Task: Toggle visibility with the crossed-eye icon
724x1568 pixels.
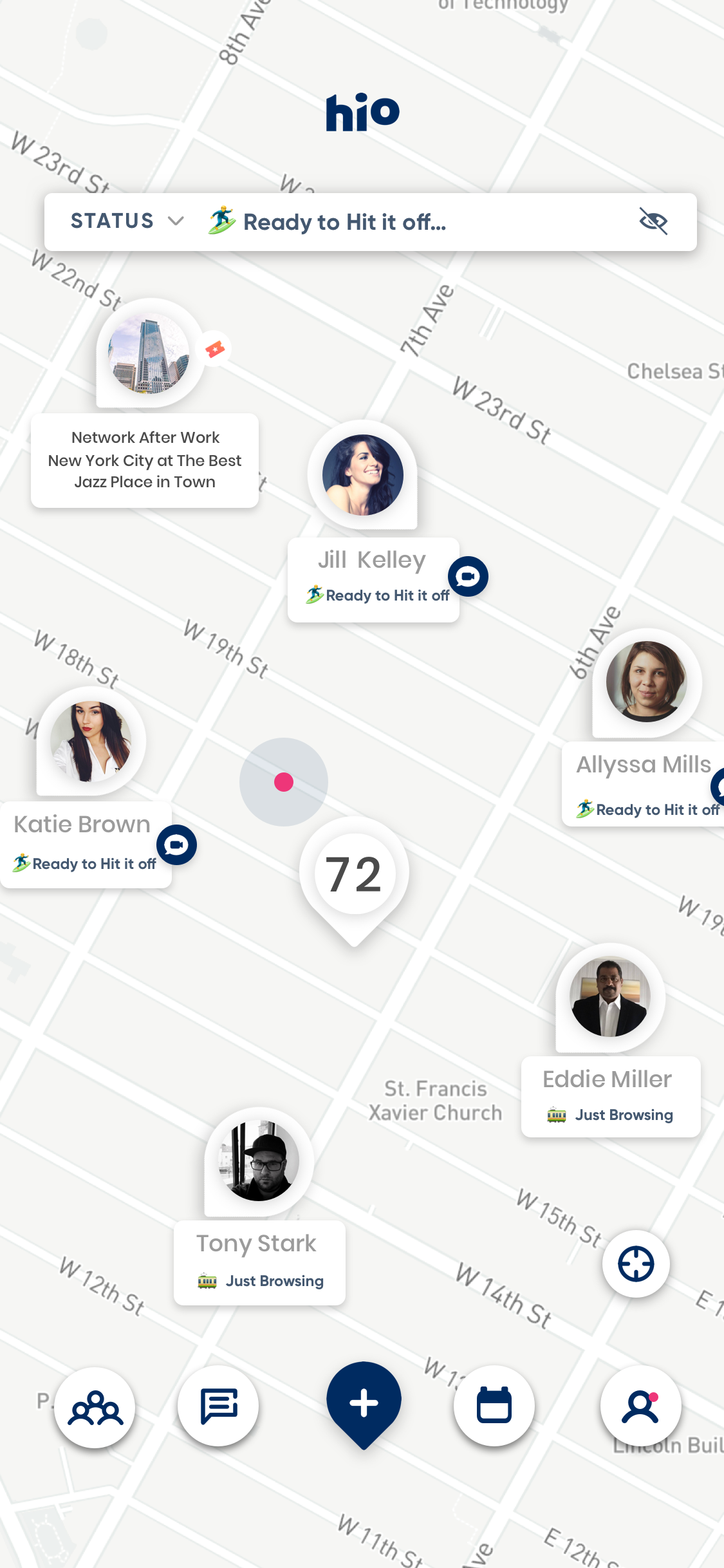Action: click(x=653, y=221)
